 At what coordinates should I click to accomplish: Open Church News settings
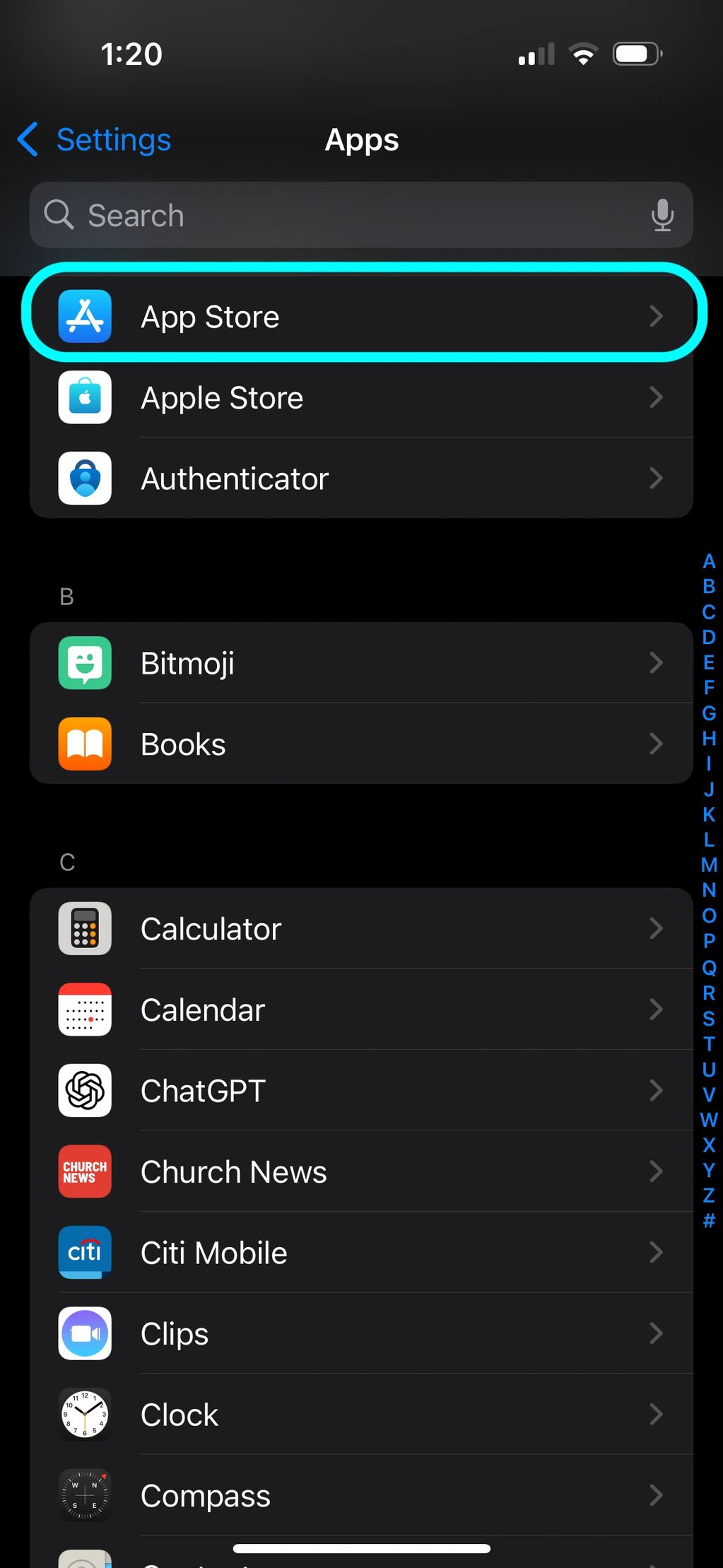361,1171
